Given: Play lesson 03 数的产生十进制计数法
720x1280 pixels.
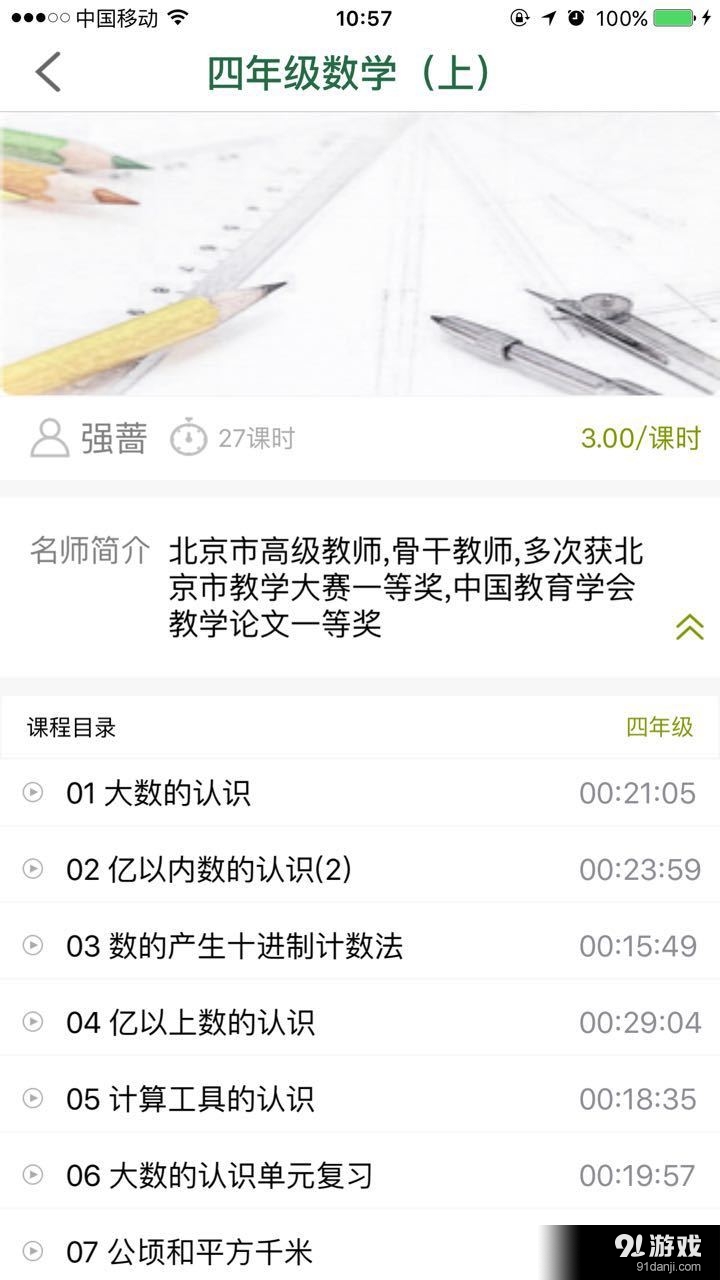Looking at the screenshot, I should pos(33,944).
